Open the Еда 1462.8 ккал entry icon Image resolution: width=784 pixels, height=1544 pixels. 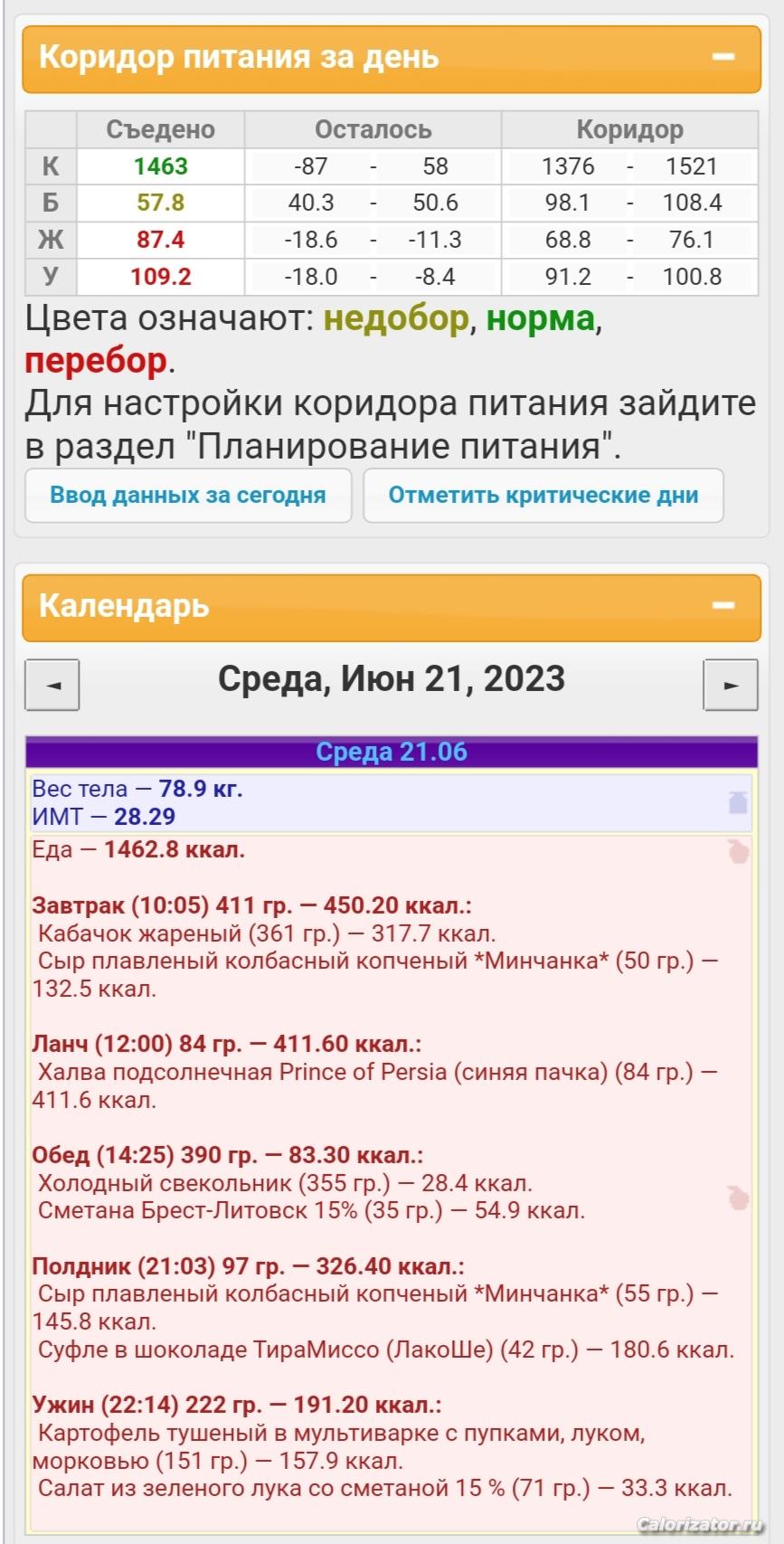pyautogui.click(x=739, y=851)
